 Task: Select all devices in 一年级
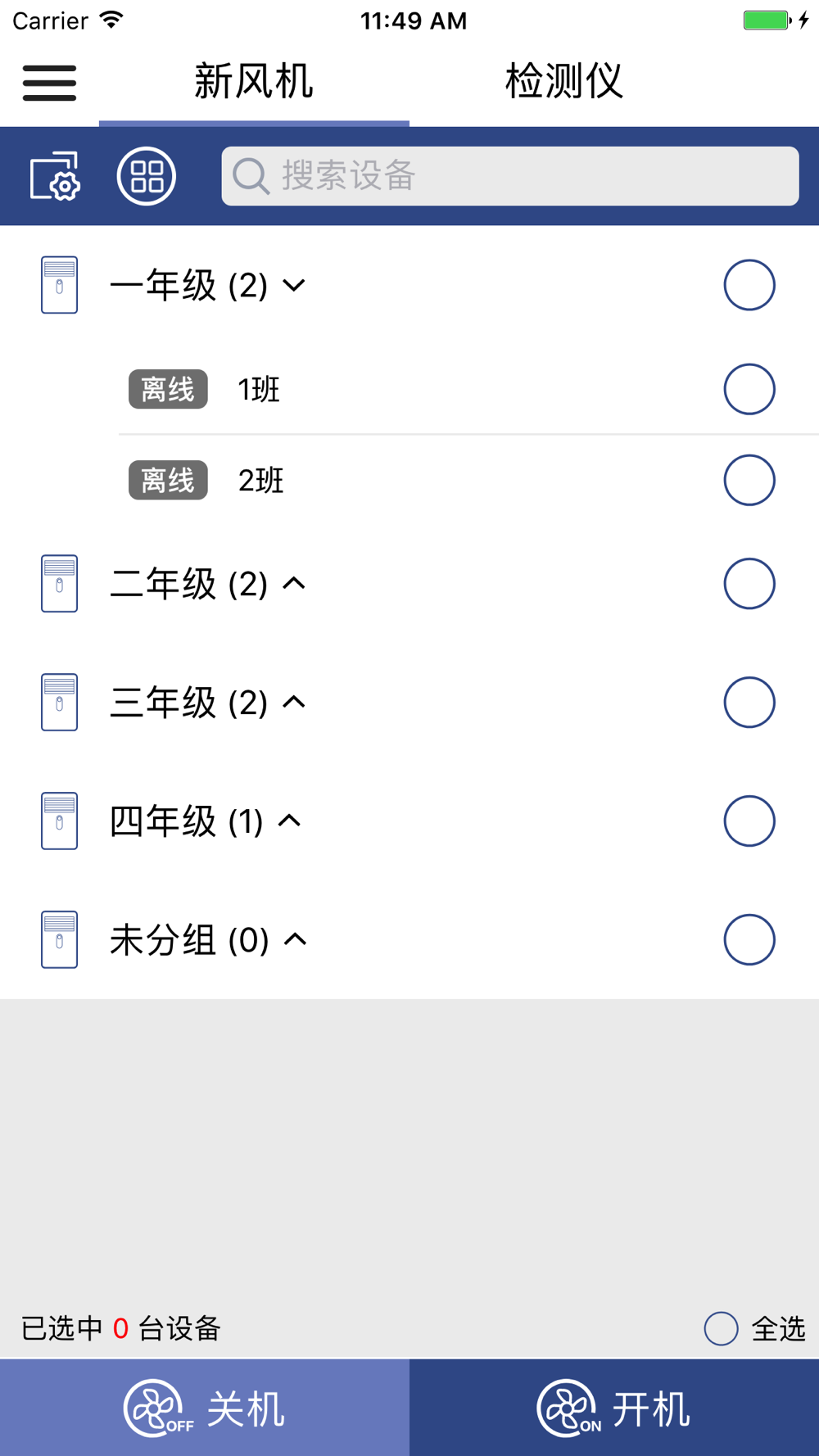[x=749, y=285]
